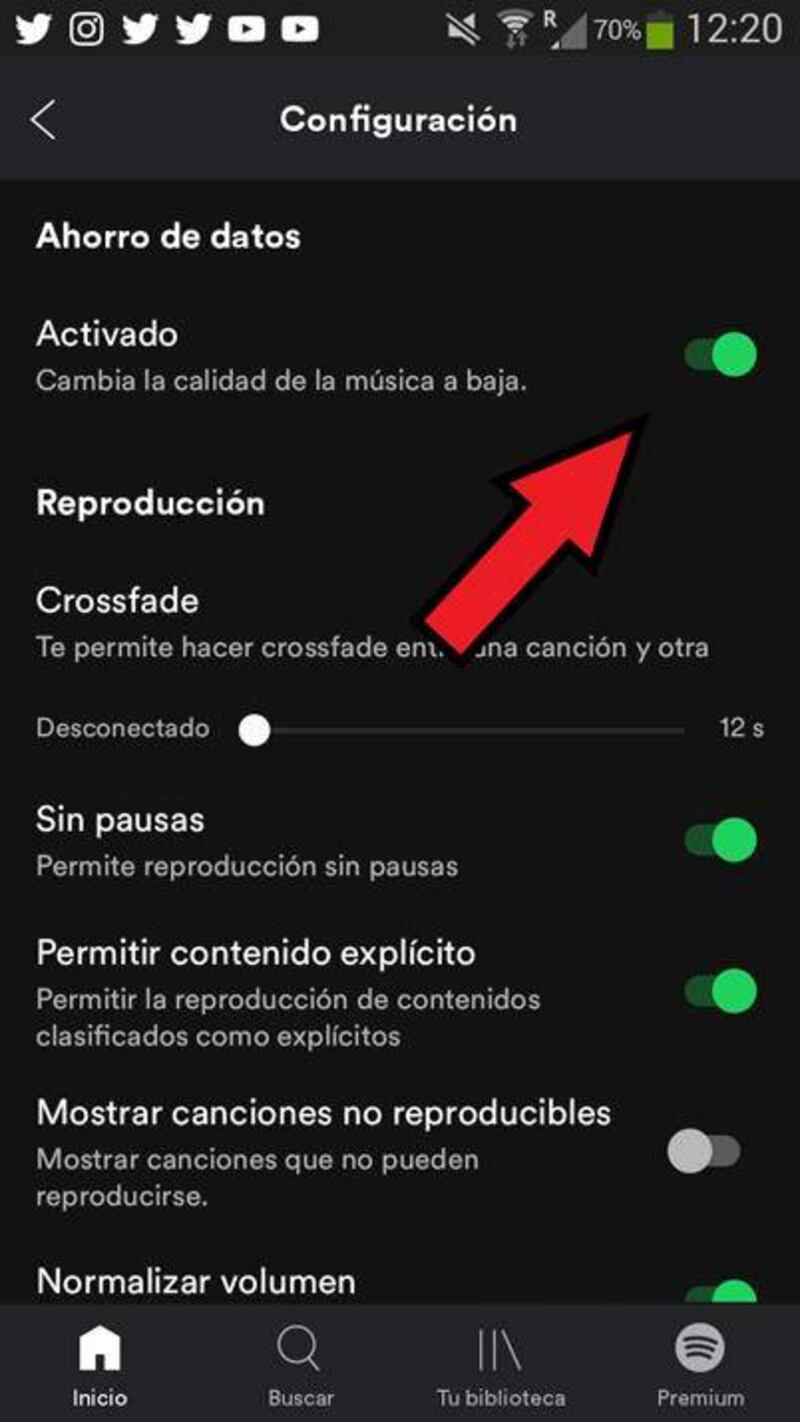The width and height of the screenshot is (800, 1422).
Task: Turn off the Ahorro de datos switch
Action: 721,355
